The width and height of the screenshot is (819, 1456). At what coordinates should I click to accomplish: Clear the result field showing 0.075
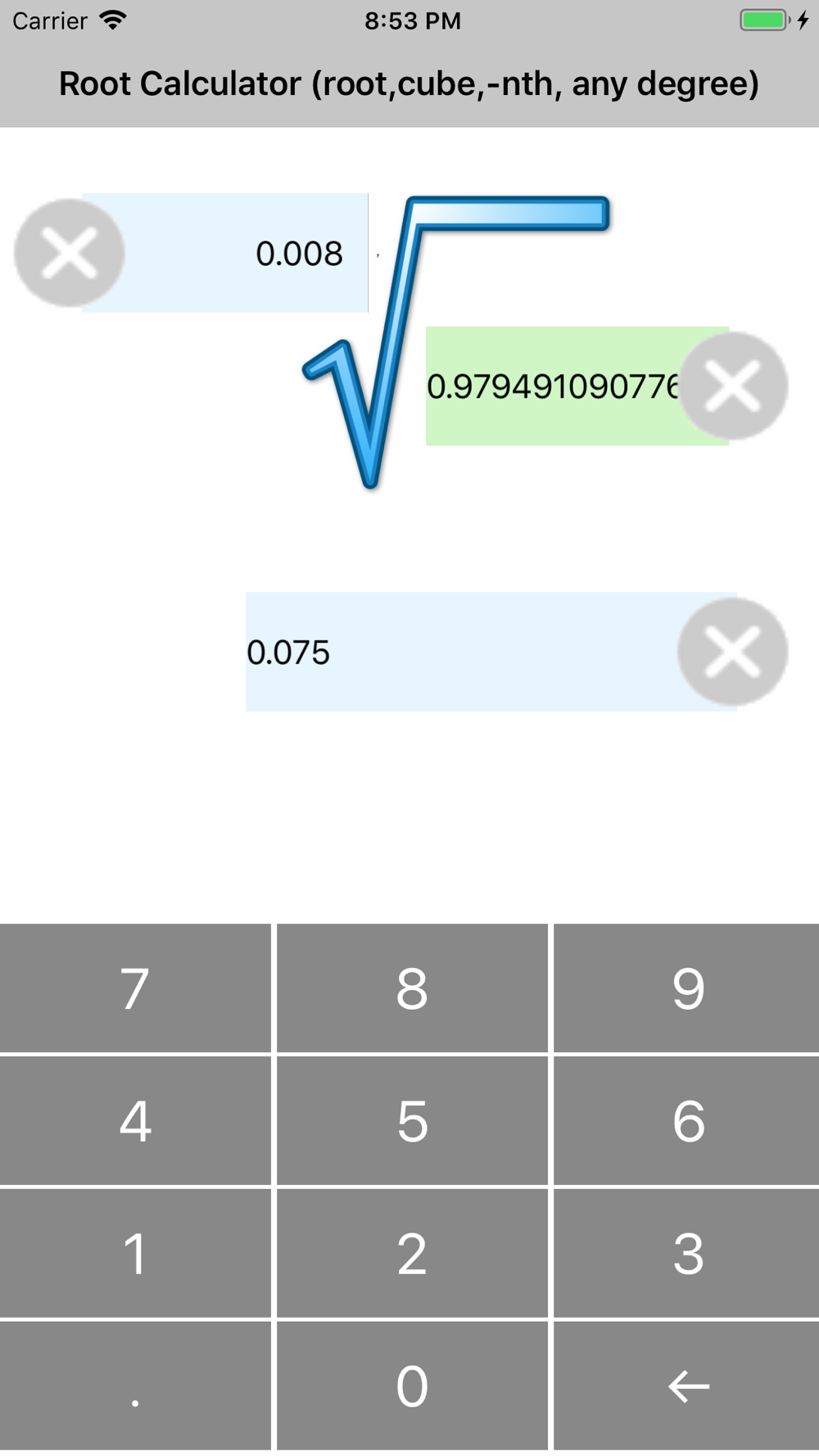733,652
